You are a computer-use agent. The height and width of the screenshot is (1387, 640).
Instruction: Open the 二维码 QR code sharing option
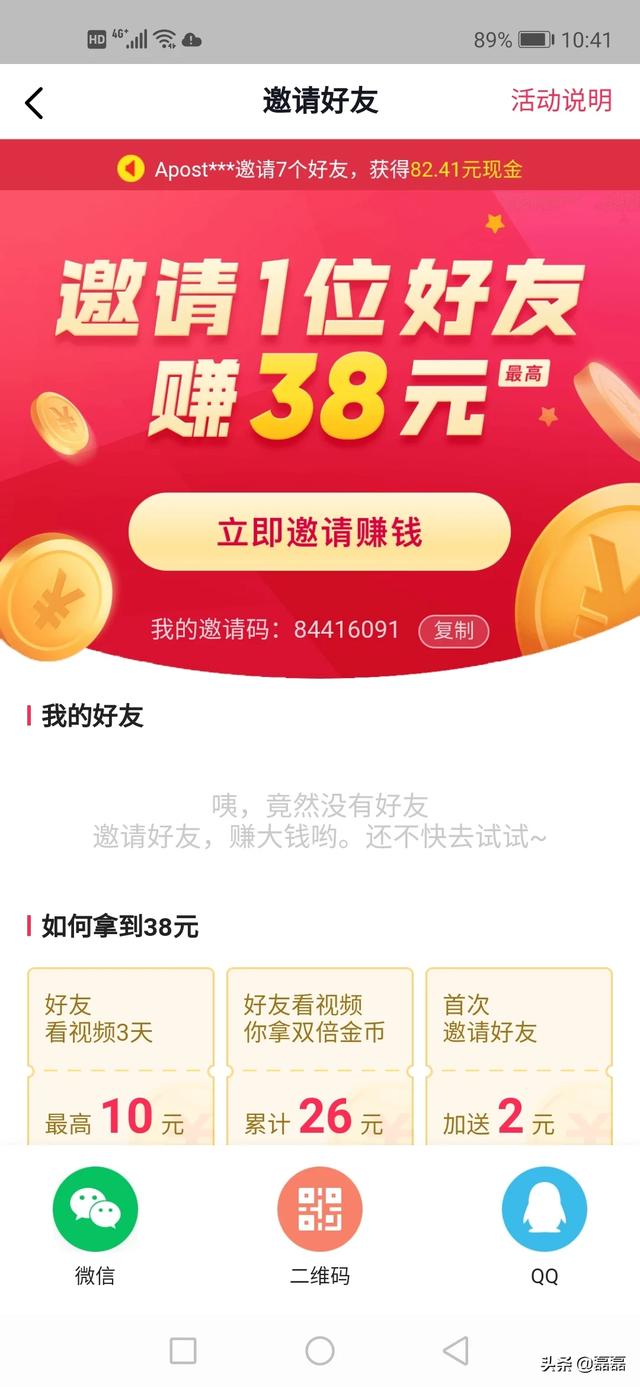(x=320, y=1210)
